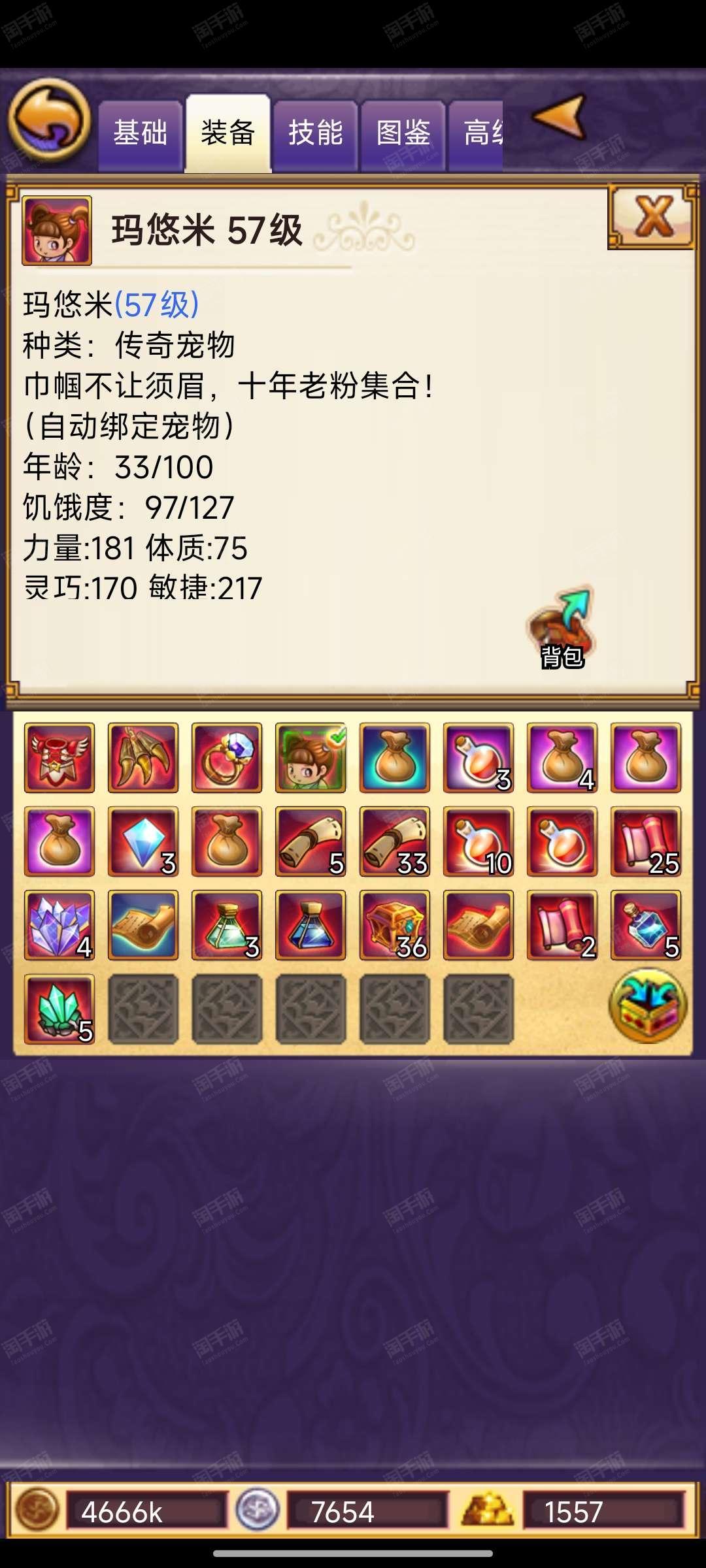Viewport: 706px width, 1568px height.
Task: Tap the orange arrow beside the tabs
Action: [560, 118]
